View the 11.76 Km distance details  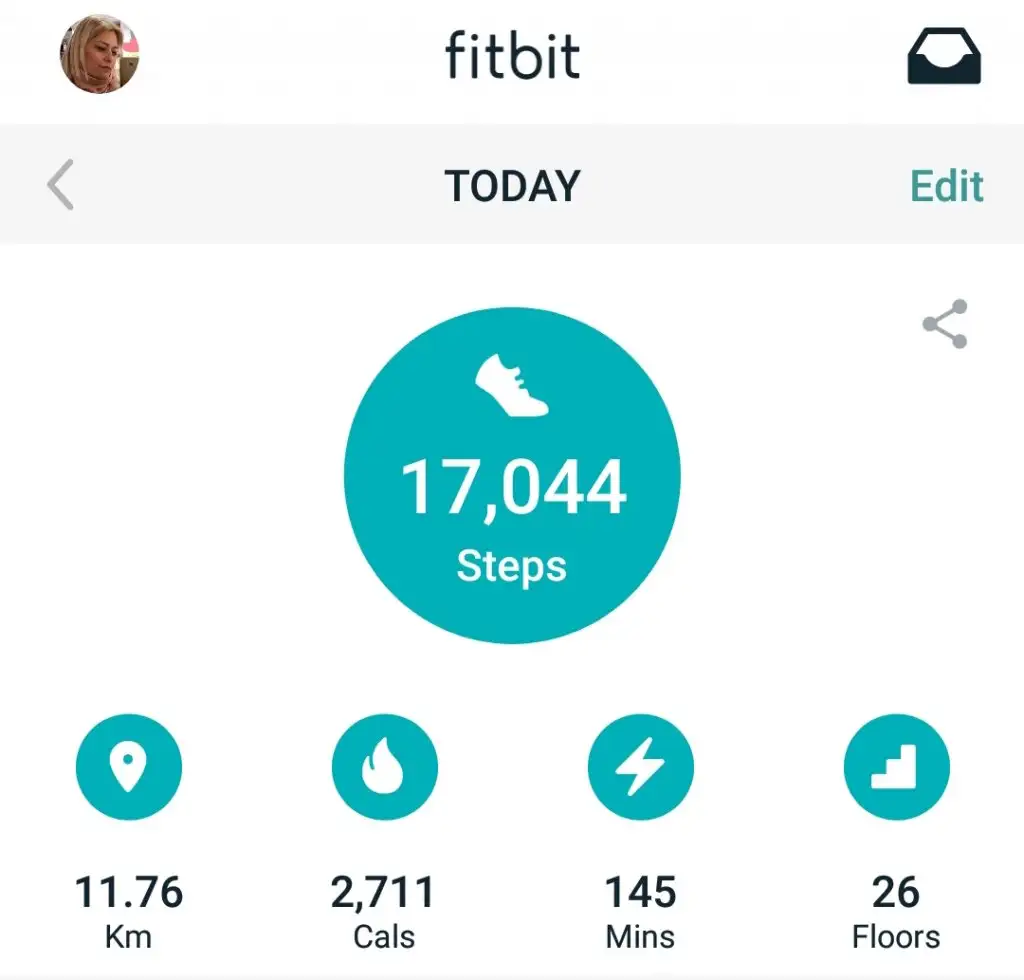click(x=129, y=768)
